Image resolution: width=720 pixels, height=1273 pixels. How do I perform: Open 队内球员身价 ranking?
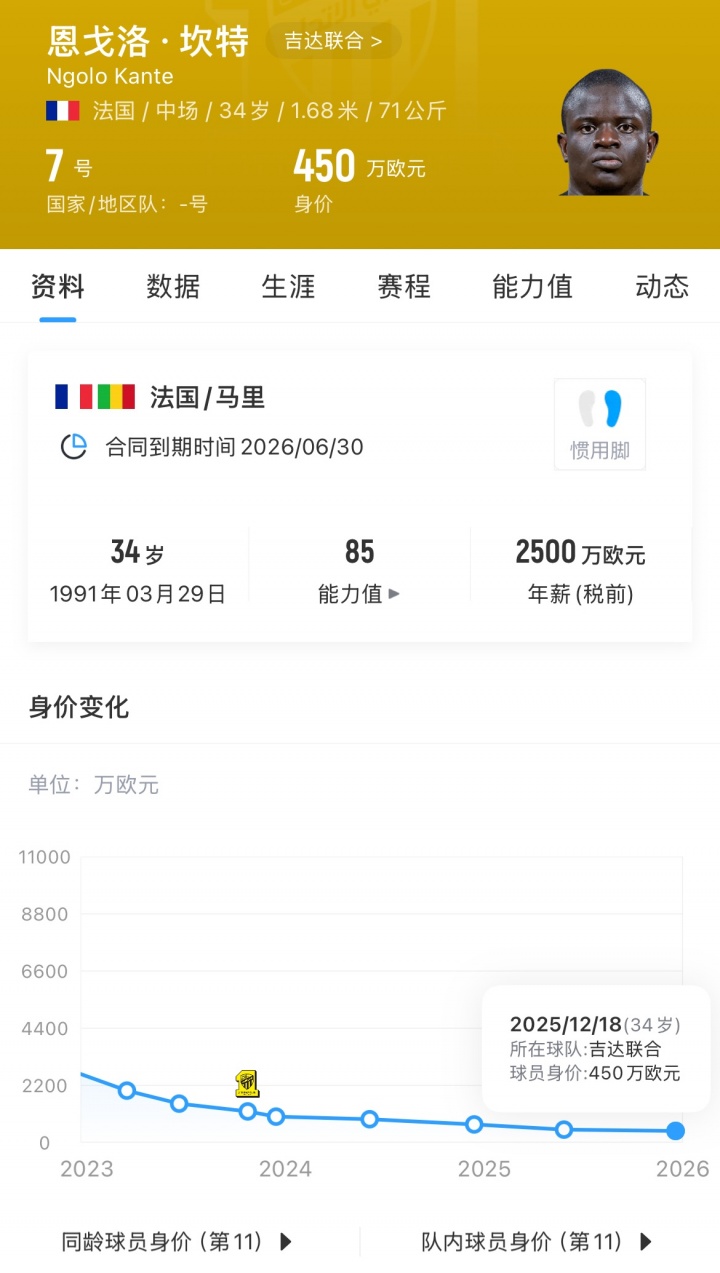click(536, 1242)
